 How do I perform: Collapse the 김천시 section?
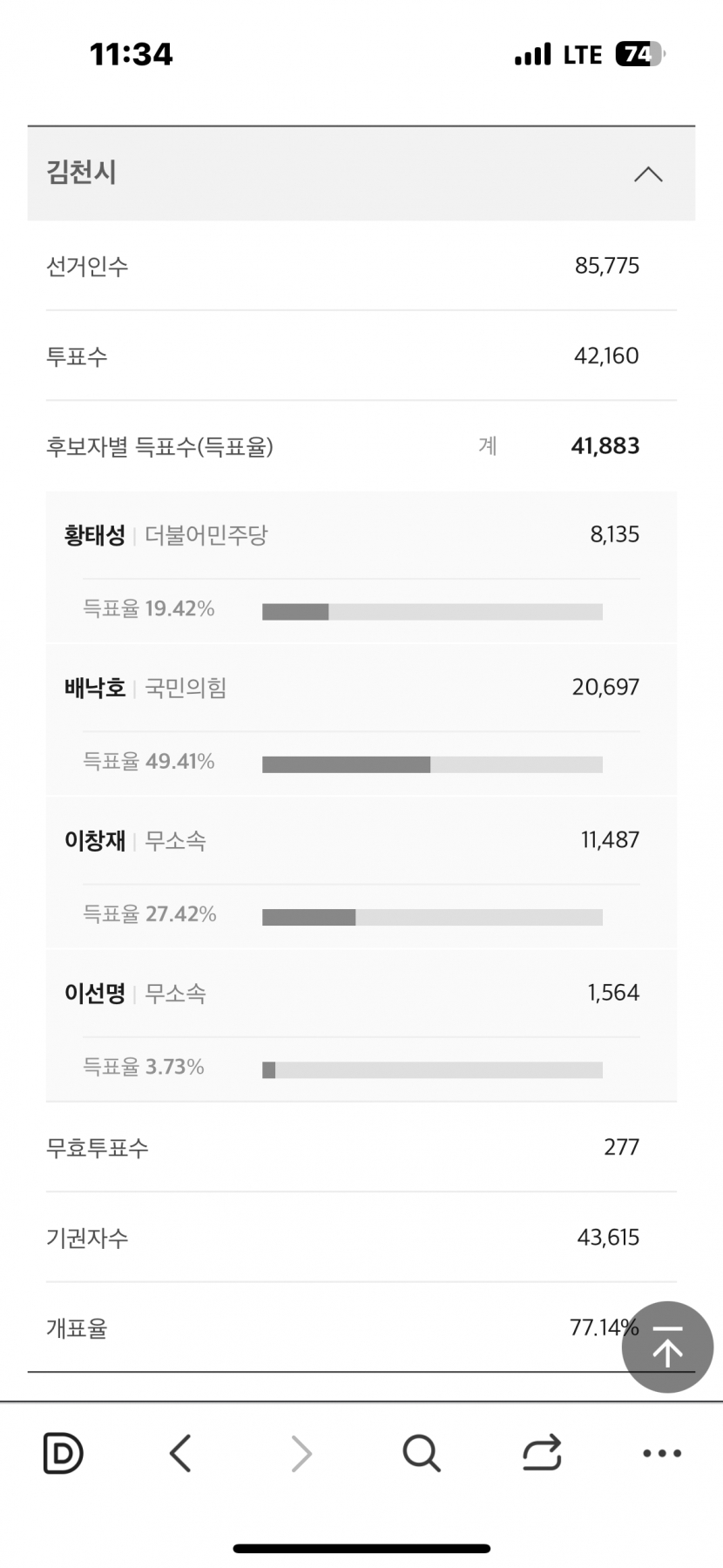point(647,174)
